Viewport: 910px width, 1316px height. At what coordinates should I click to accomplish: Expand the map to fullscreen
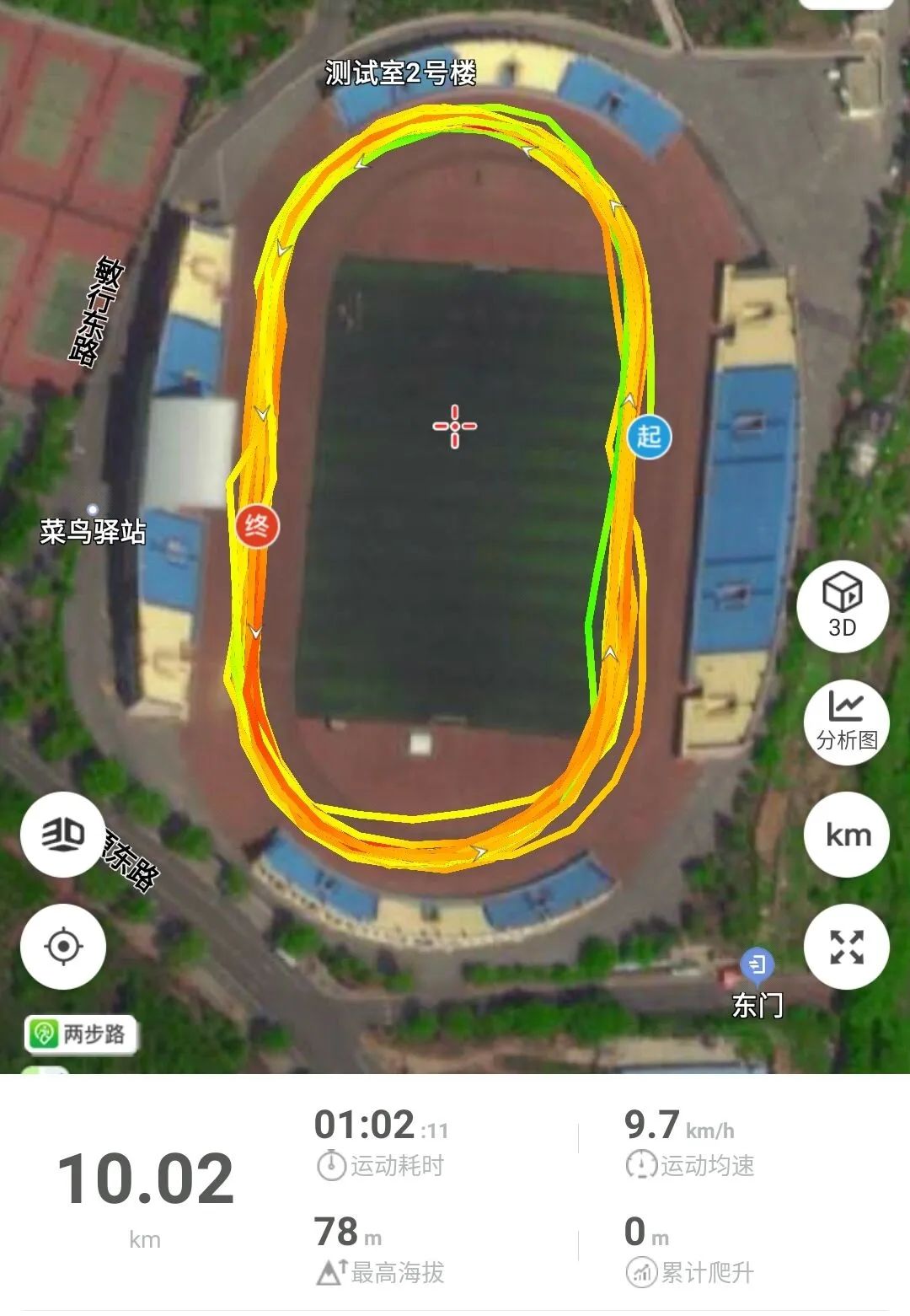tap(847, 947)
